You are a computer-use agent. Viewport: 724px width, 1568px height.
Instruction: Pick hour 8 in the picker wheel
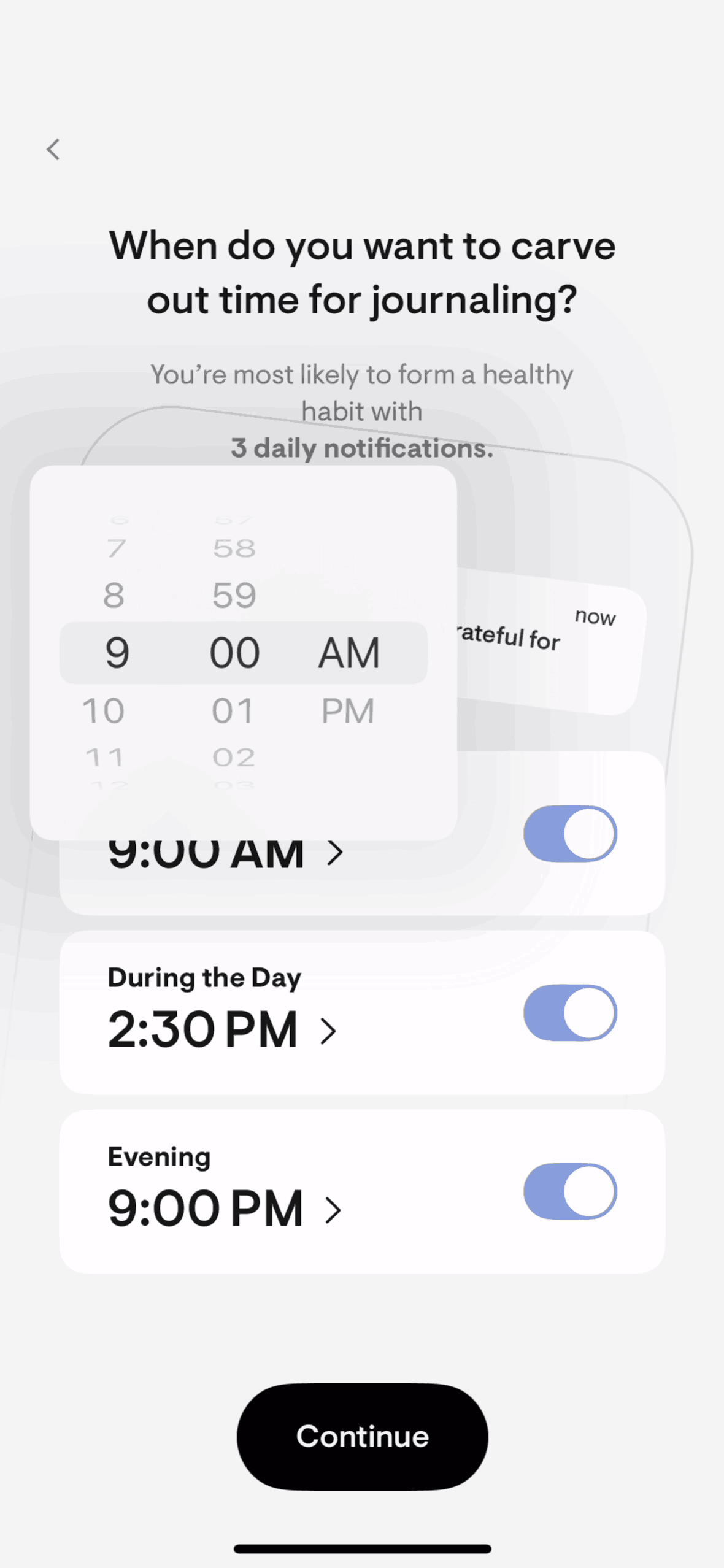point(114,595)
